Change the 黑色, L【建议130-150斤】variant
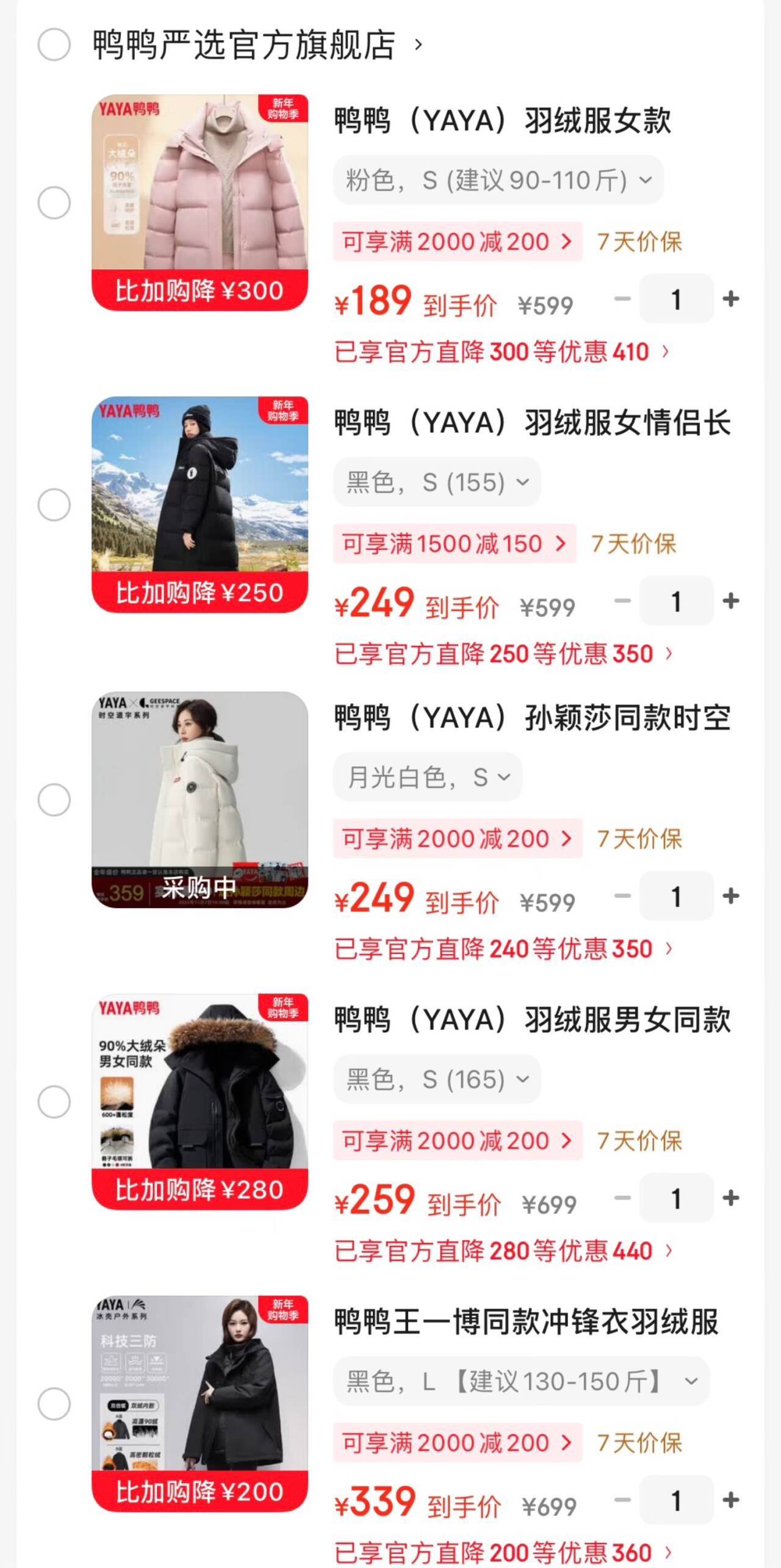Screen dimensions: 781x1568 point(521,1381)
